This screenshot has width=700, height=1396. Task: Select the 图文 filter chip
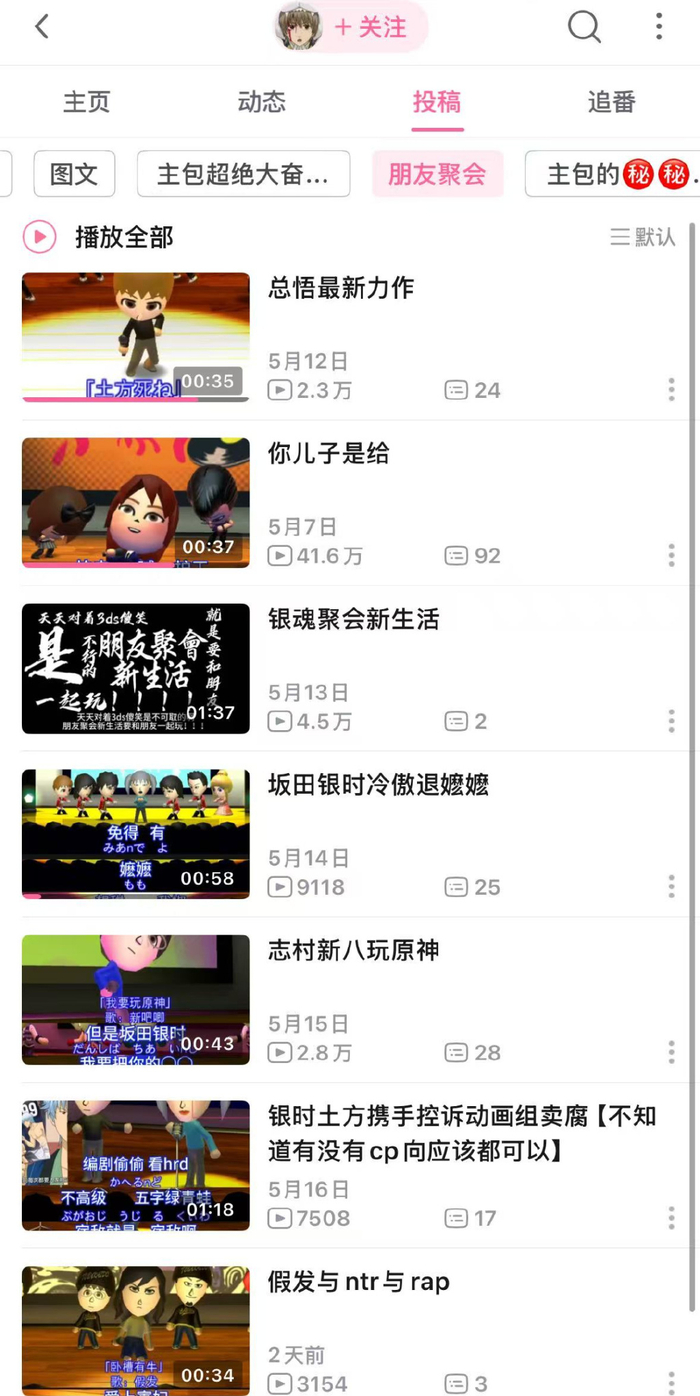75,174
